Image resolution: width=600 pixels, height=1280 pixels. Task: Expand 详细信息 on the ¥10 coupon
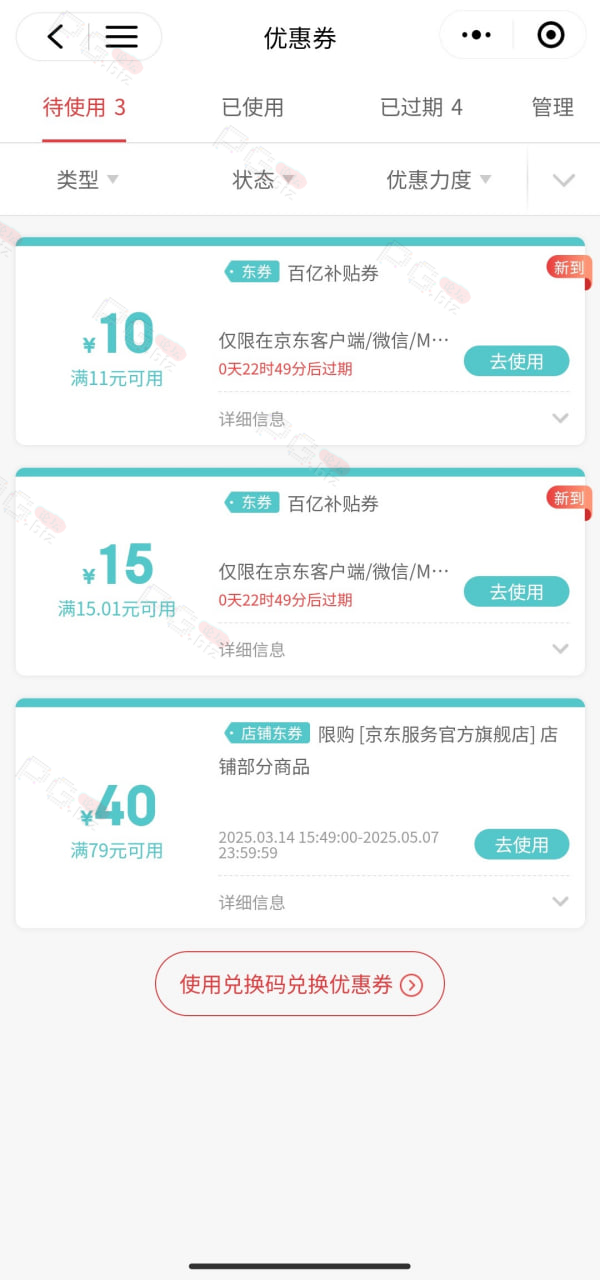click(x=394, y=419)
